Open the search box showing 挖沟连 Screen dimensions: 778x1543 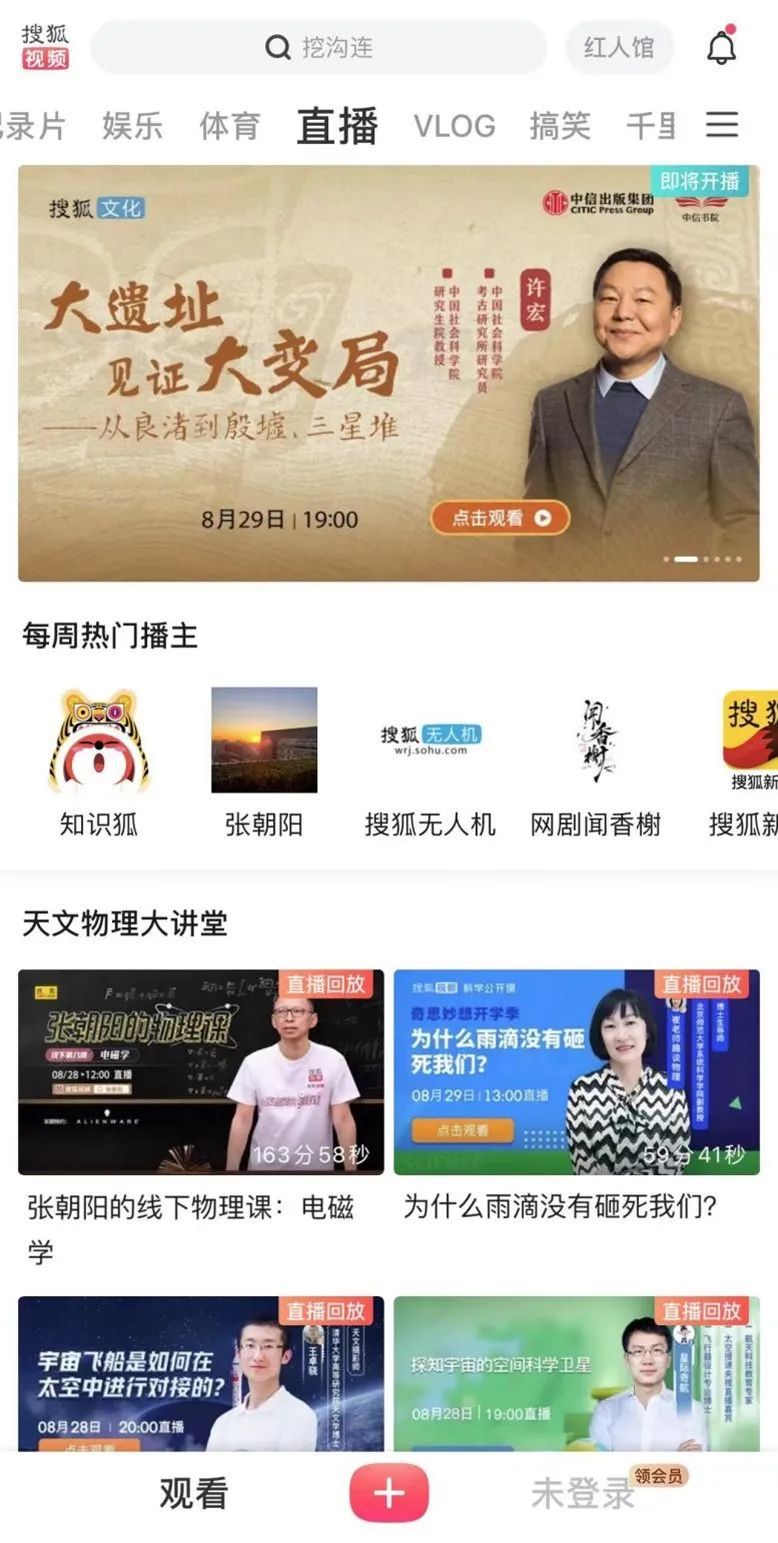point(318,47)
